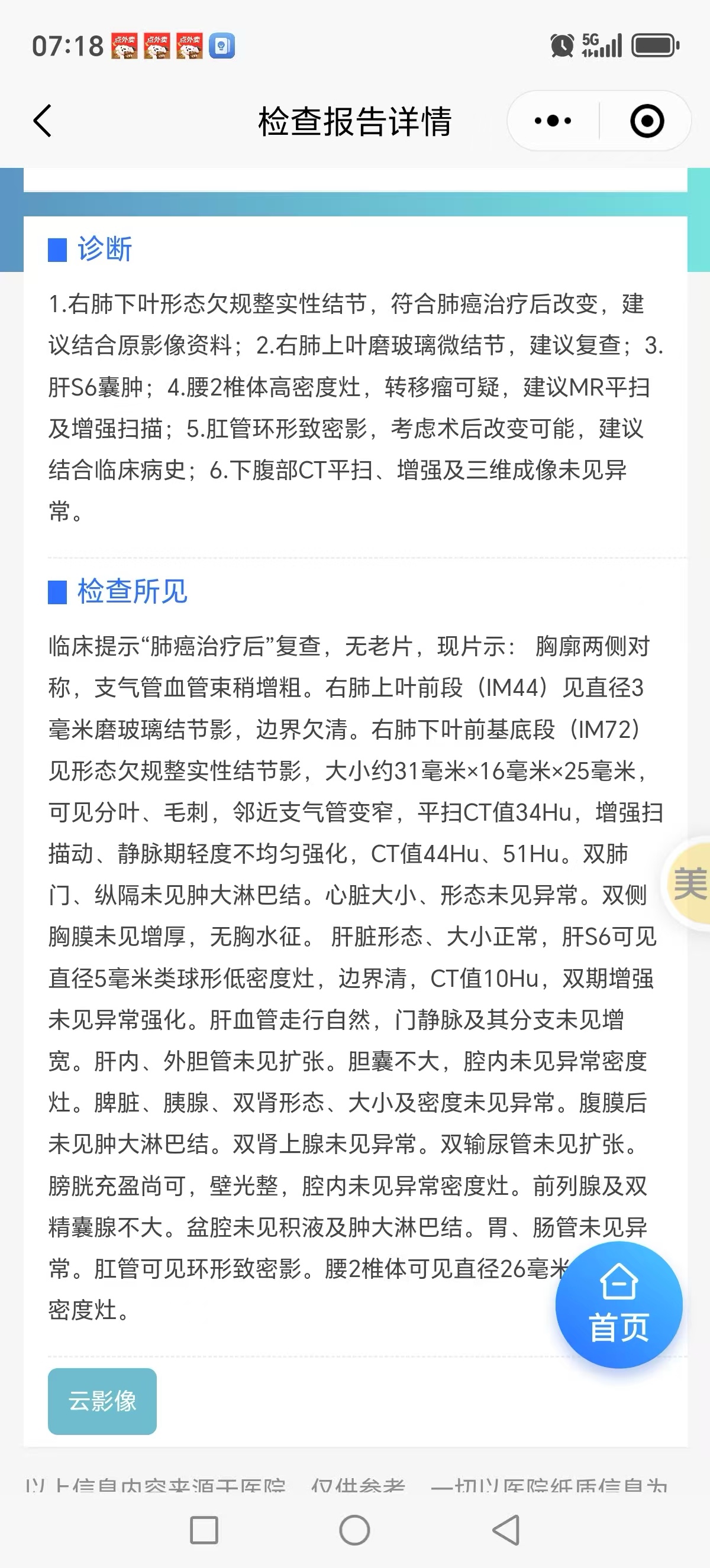This screenshot has width=710, height=1568.
Task: Open the mini program three-dot menu
Action: coord(552,121)
